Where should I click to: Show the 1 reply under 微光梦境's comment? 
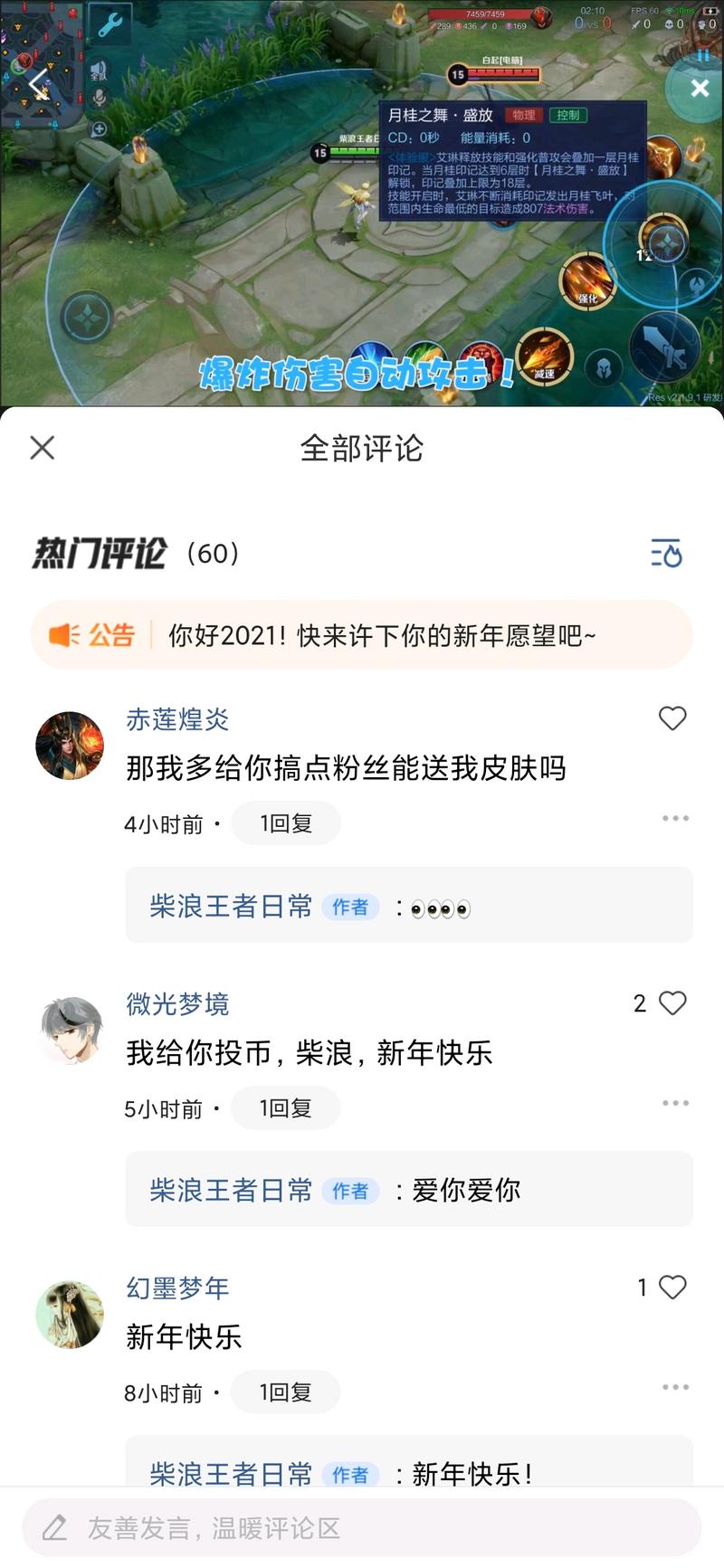[x=286, y=1108]
